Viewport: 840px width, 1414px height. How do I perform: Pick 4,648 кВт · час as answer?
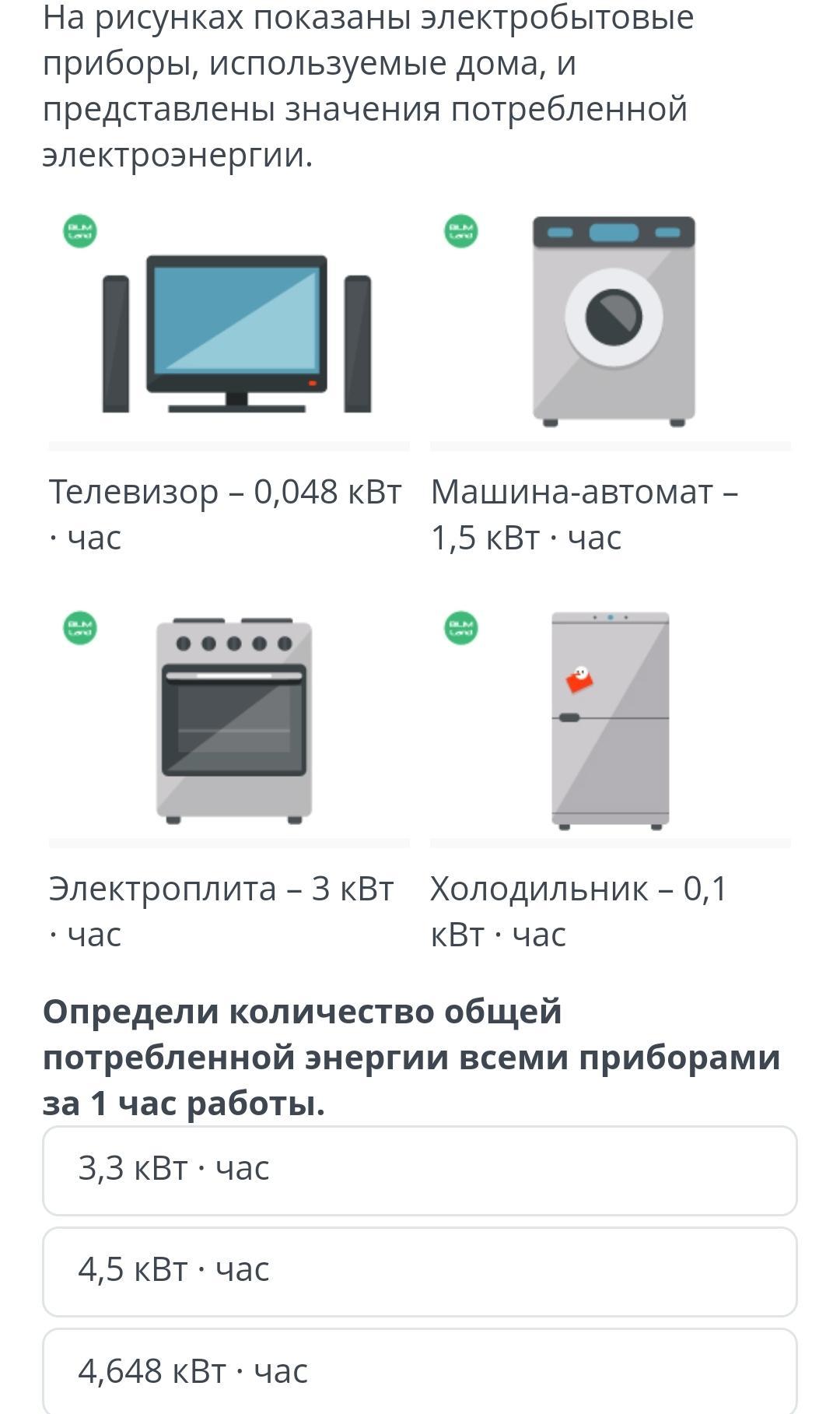coord(419,1371)
